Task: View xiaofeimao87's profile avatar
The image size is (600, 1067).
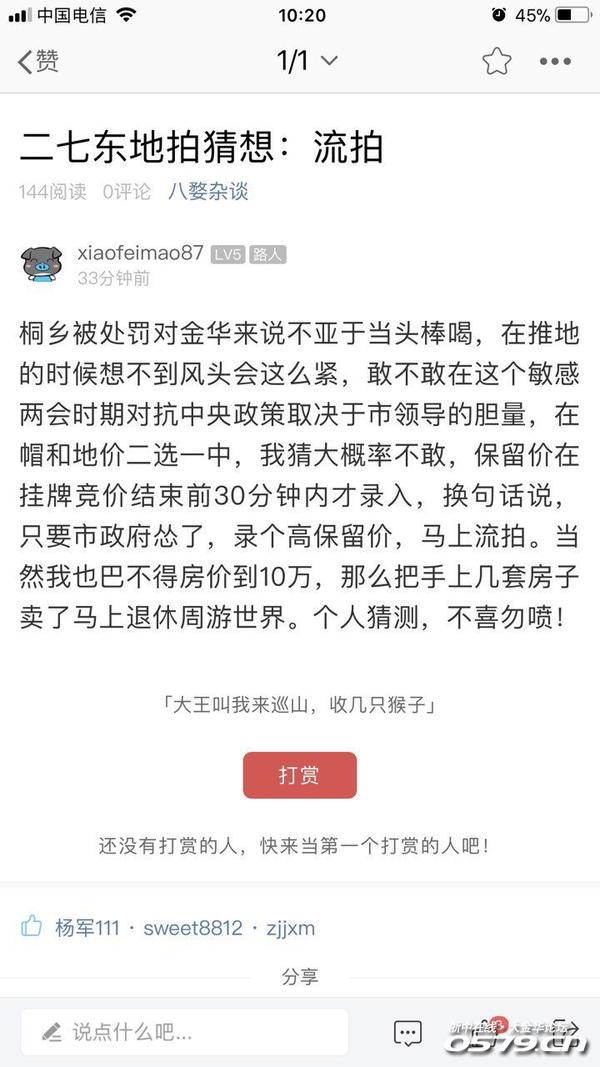Action: [x=42, y=265]
